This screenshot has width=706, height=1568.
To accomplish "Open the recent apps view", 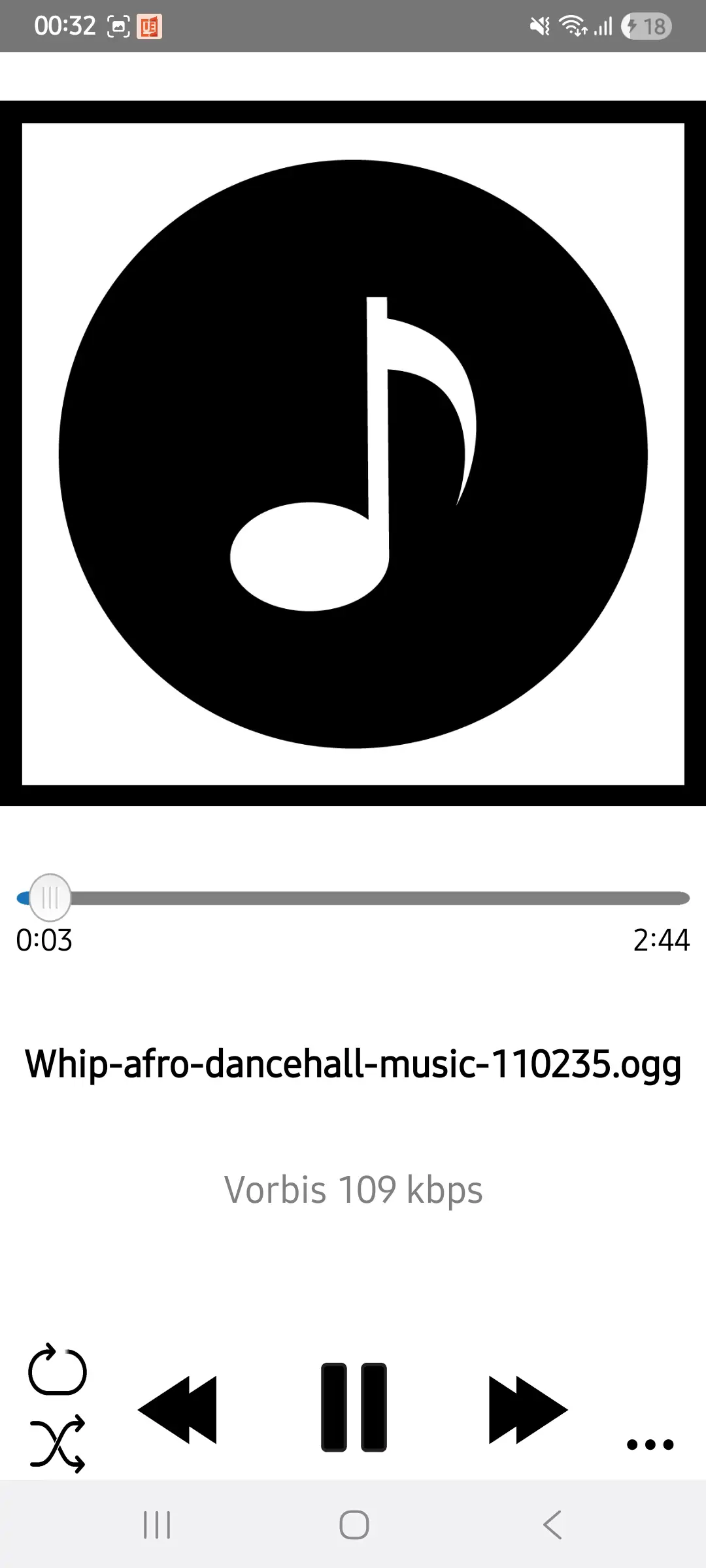I will 157,1526.
